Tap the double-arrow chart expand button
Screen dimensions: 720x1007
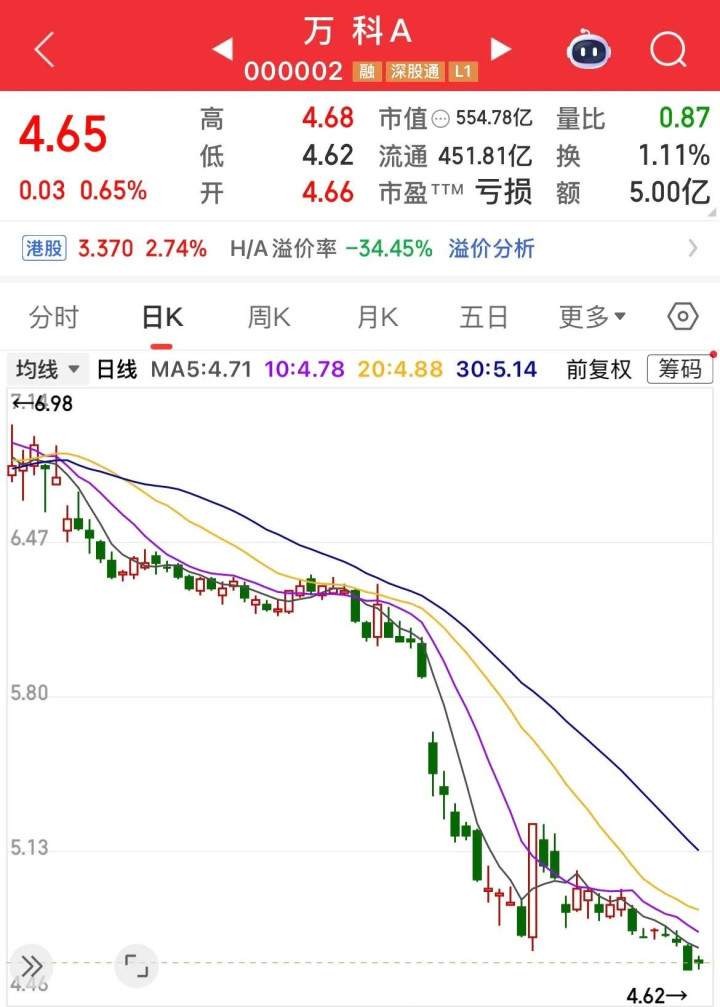[x=32, y=966]
